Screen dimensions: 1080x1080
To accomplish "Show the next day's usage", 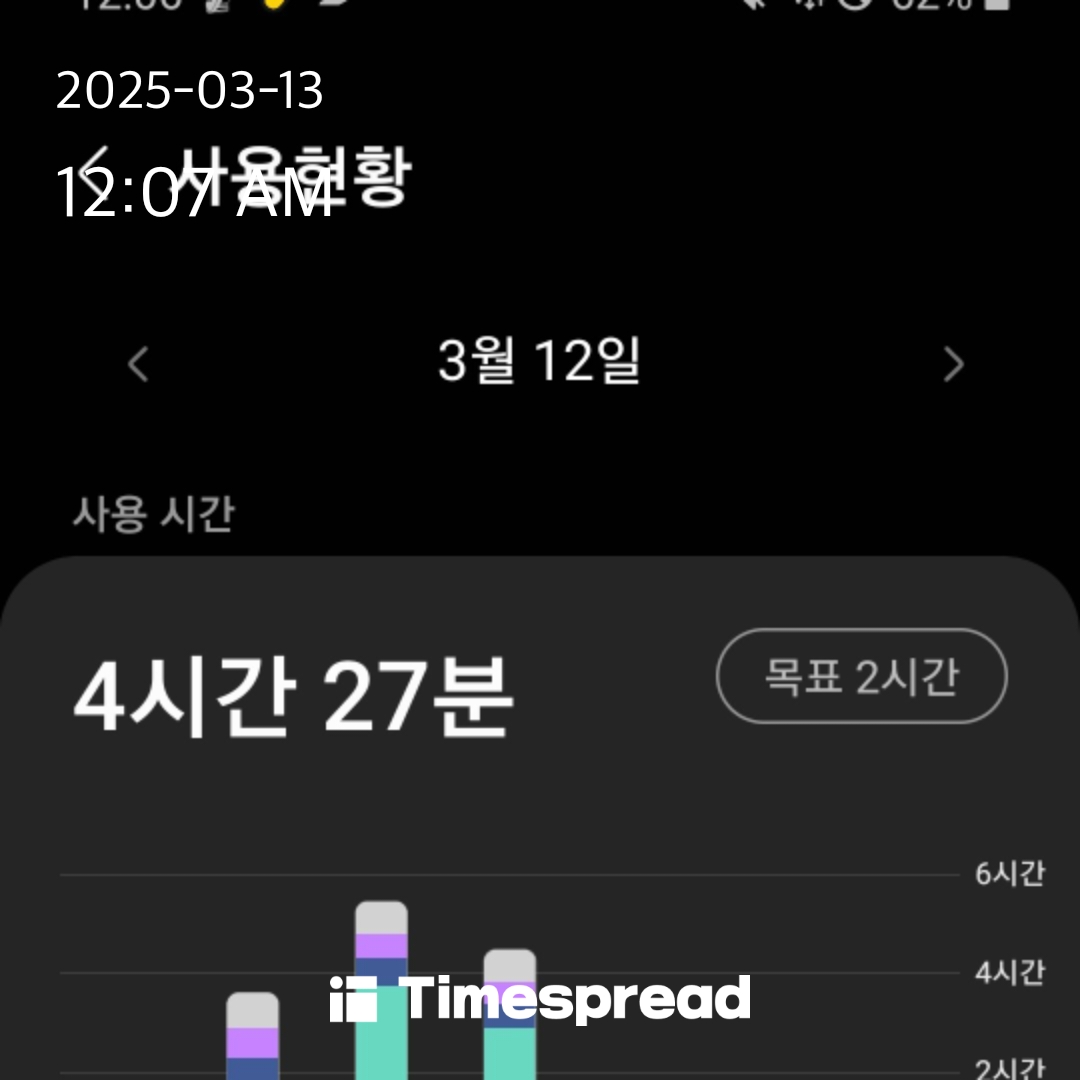I will coord(953,365).
